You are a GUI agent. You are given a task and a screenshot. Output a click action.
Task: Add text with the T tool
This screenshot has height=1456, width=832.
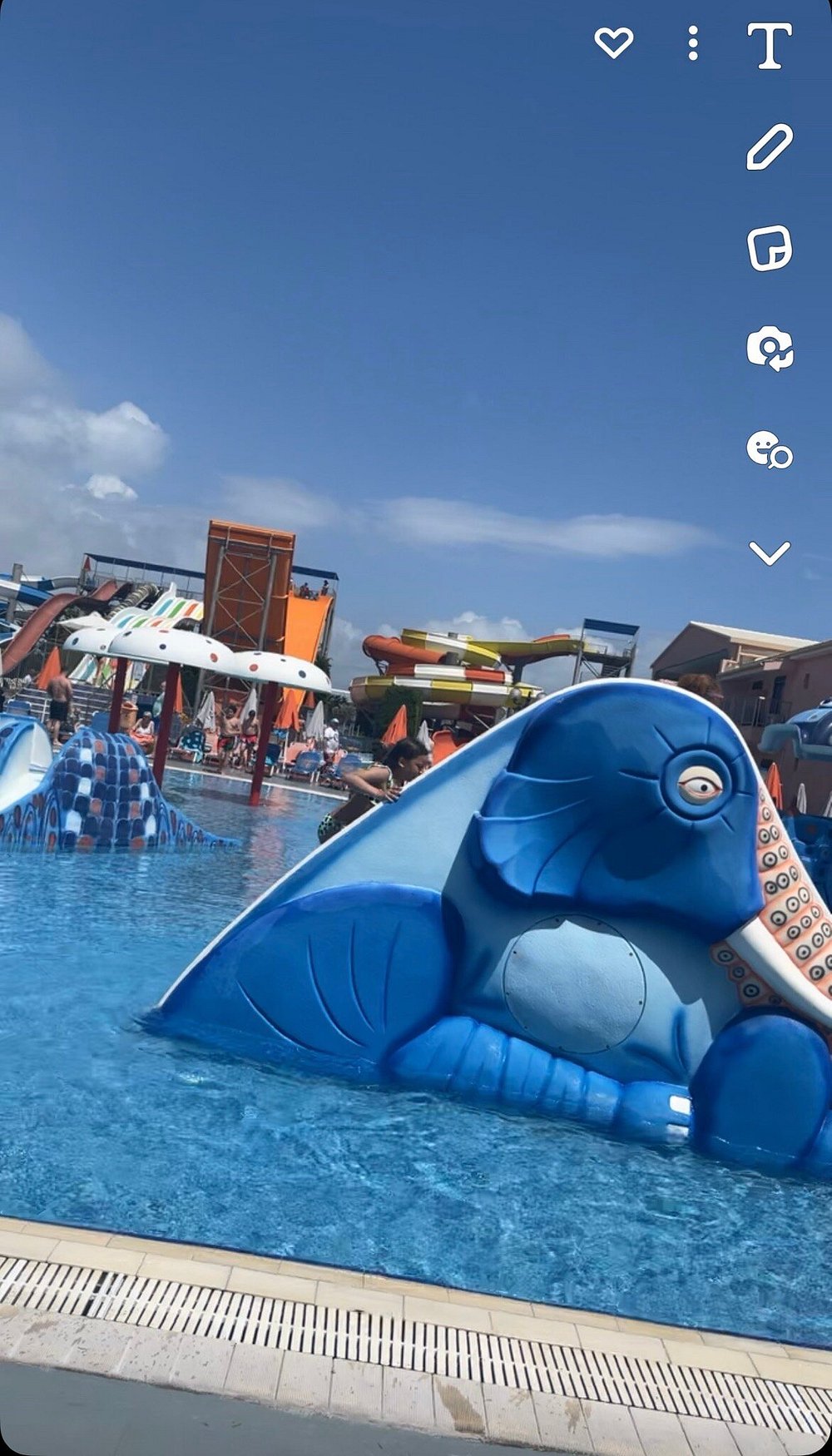770,46
